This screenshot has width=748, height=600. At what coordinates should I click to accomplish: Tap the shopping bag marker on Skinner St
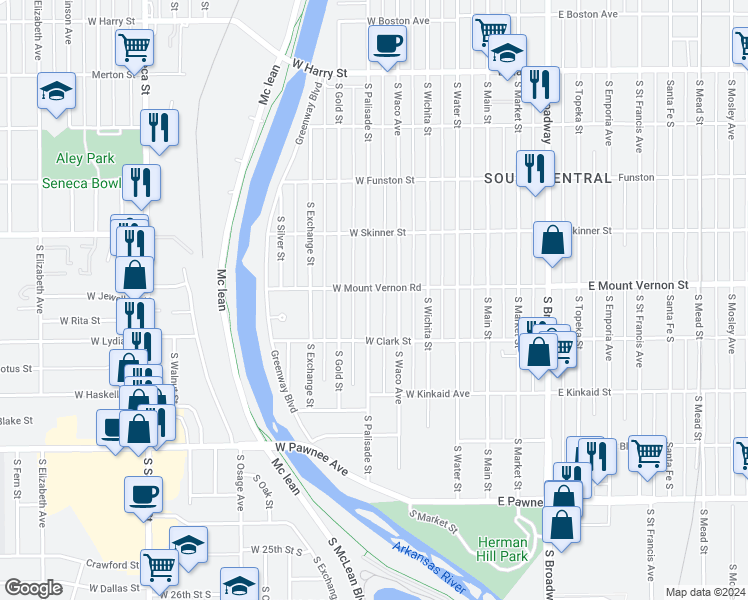[552, 240]
